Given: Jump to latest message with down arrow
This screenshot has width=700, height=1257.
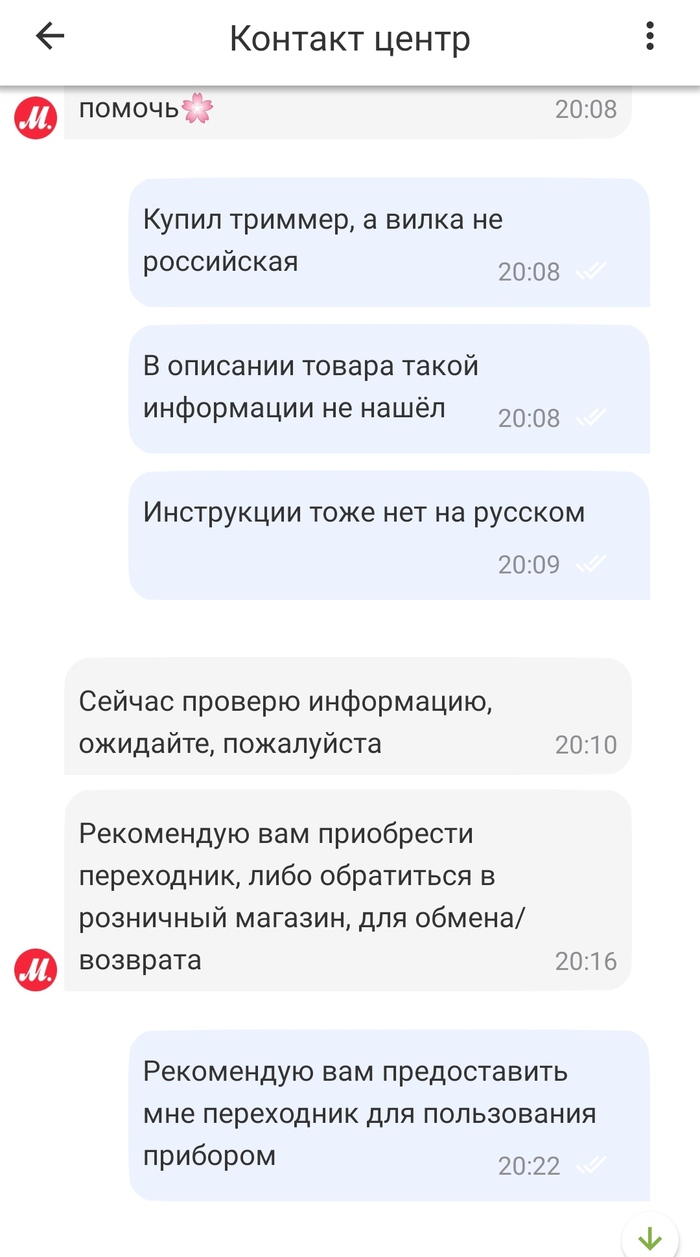Looking at the screenshot, I should [x=650, y=1238].
